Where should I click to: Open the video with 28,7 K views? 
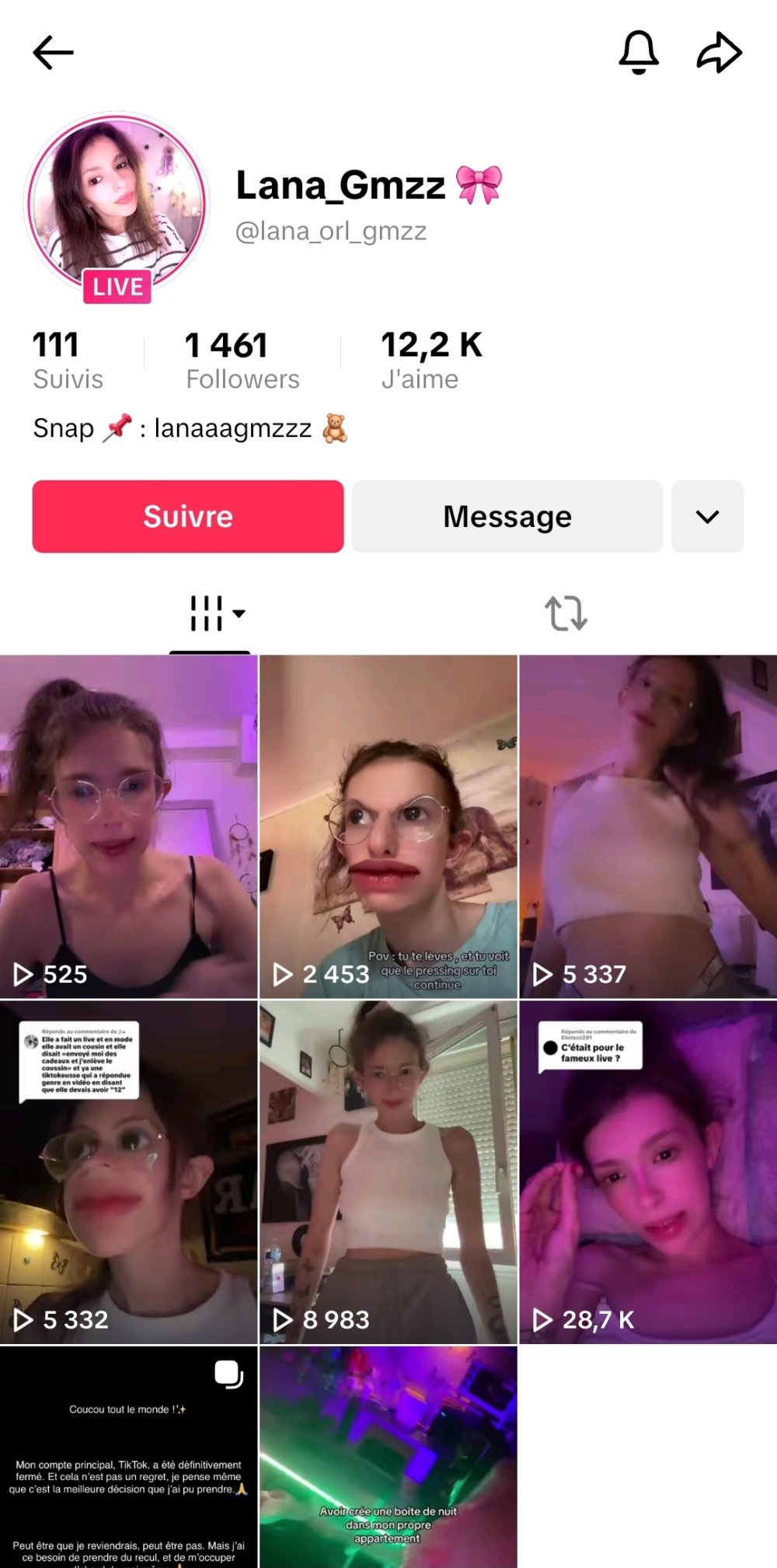[x=648, y=1172]
